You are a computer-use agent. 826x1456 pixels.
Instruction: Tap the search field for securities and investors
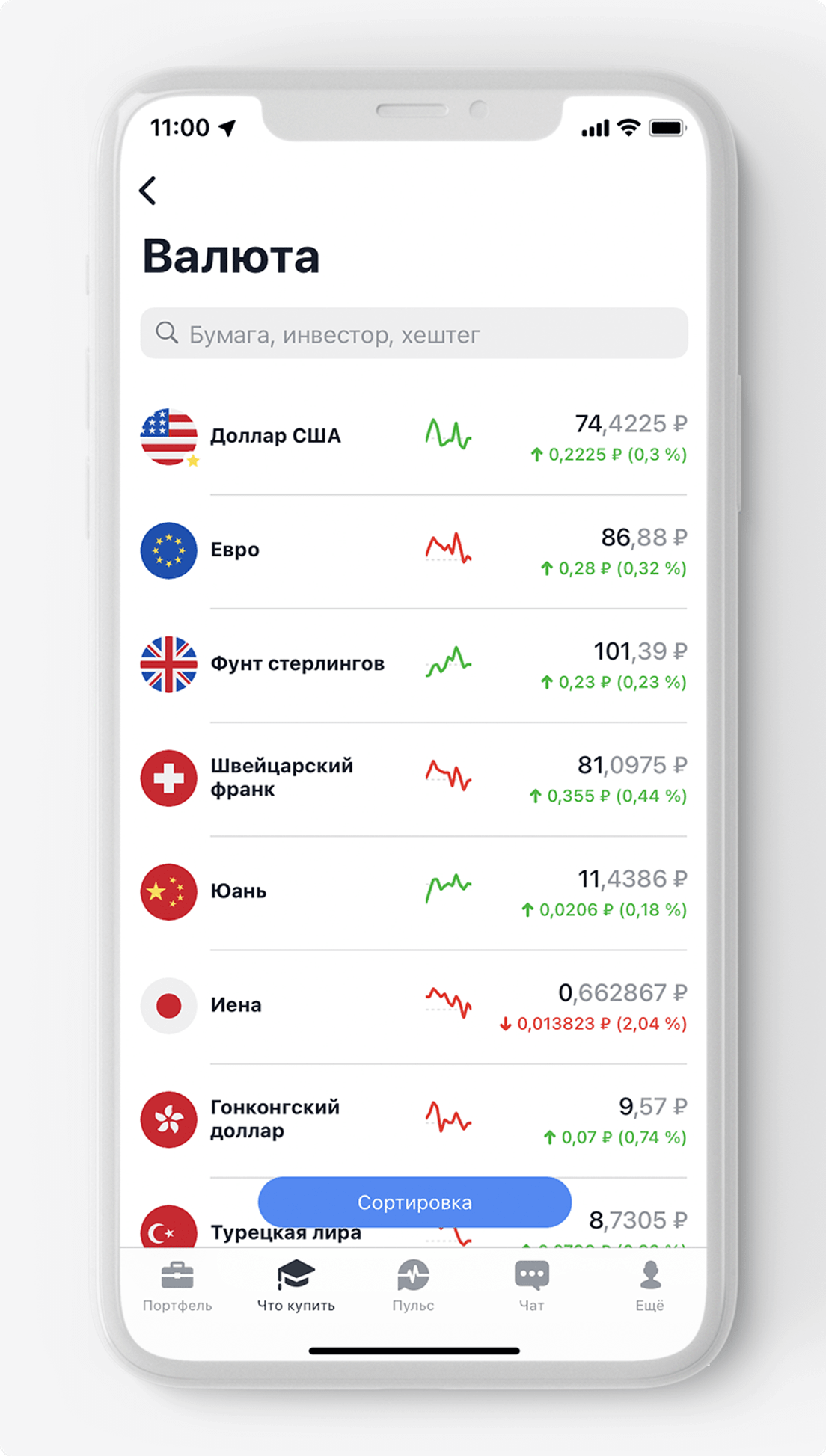(x=414, y=334)
